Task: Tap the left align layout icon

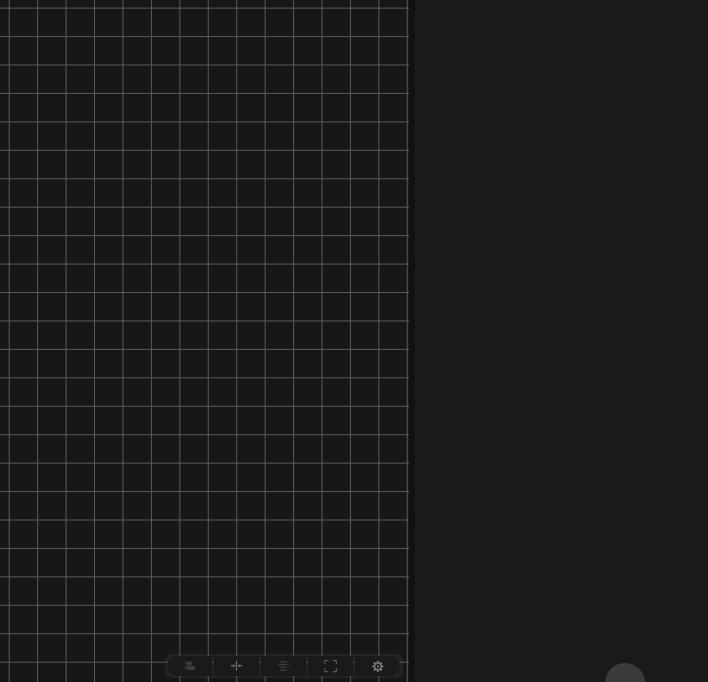Action: tap(190, 666)
